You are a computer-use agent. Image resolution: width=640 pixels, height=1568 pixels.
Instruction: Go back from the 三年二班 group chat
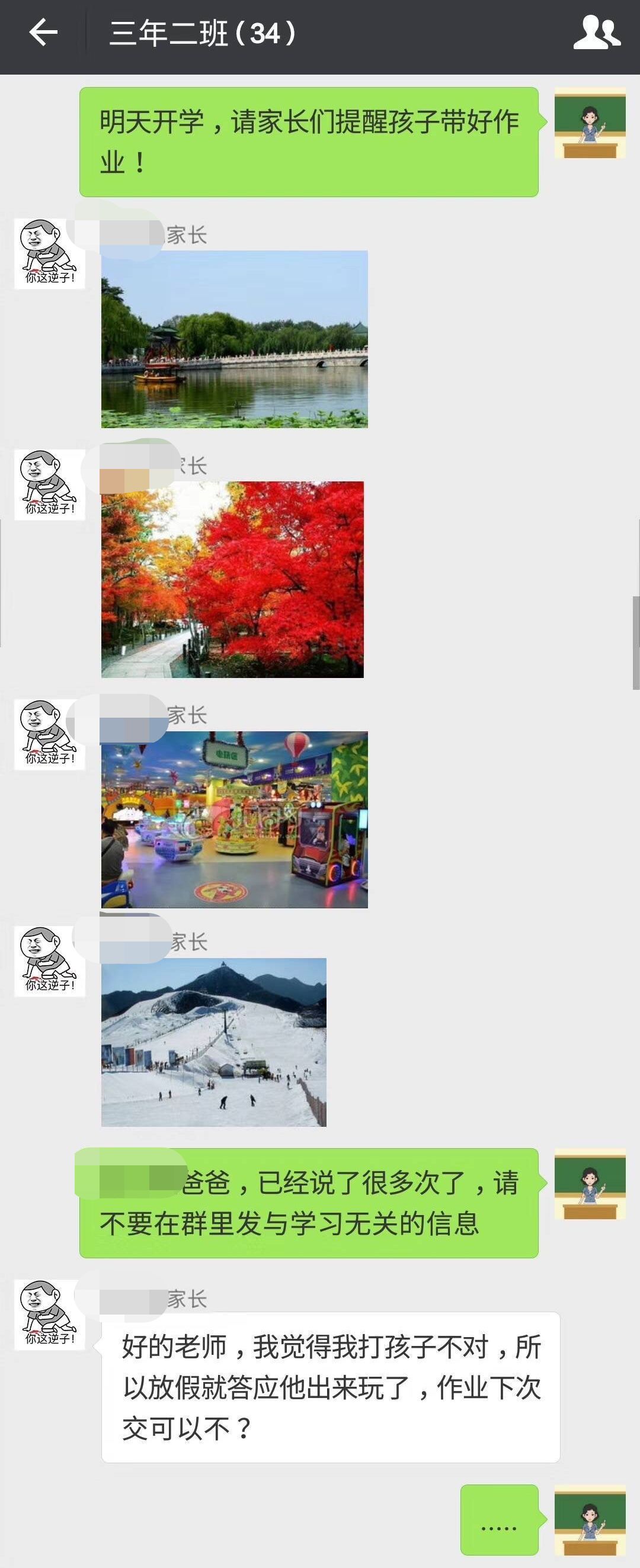(x=43, y=33)
